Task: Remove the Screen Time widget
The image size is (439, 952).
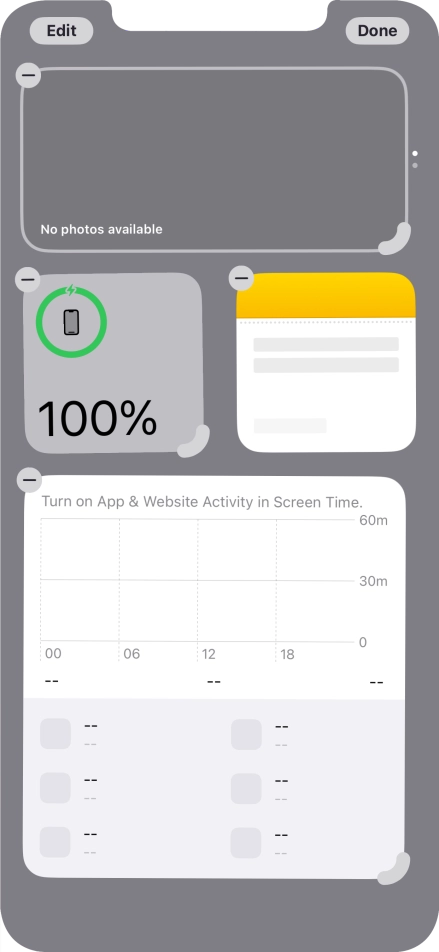Action: (28, 480)
